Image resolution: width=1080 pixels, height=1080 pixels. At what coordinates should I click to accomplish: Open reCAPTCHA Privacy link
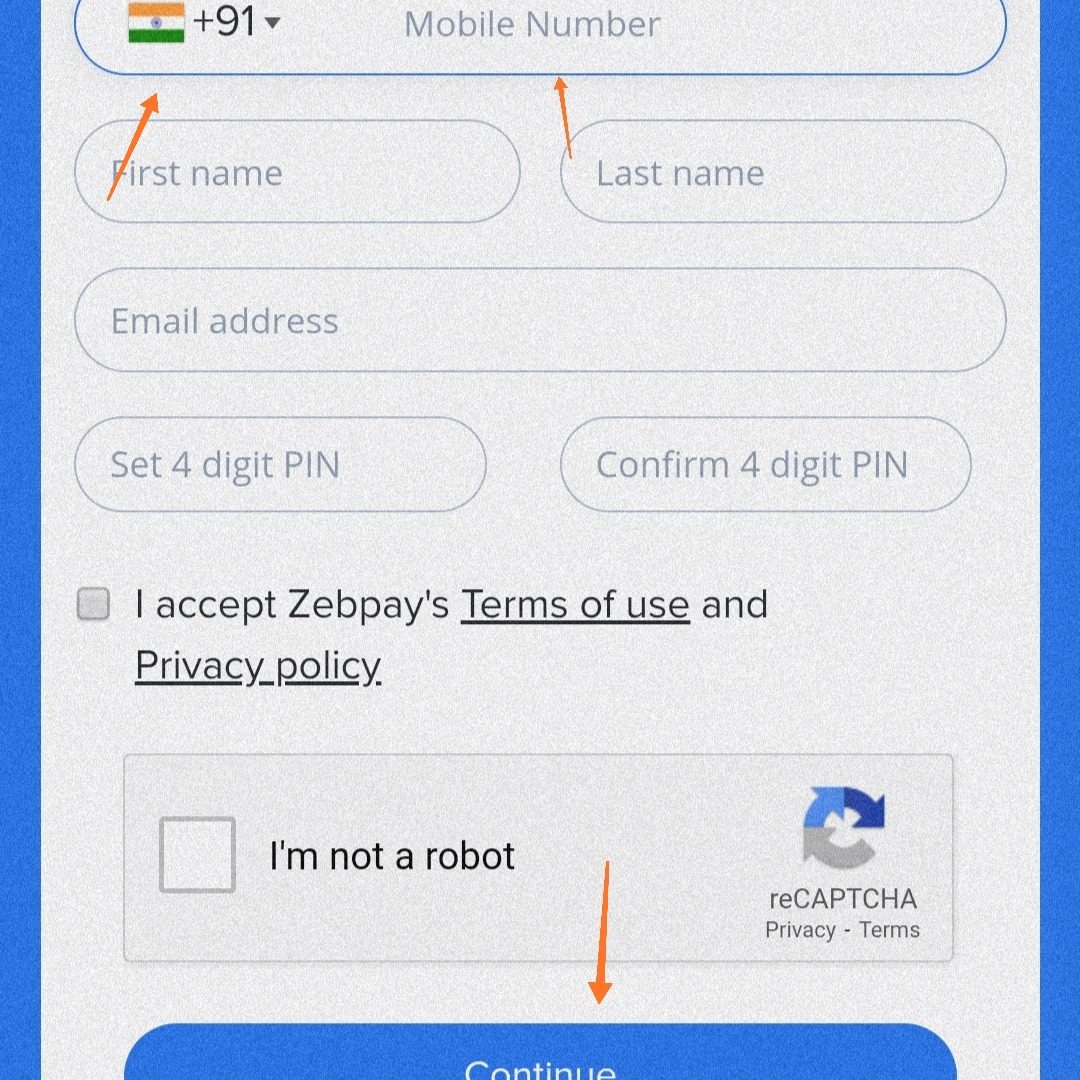click(x=800, y=930)
